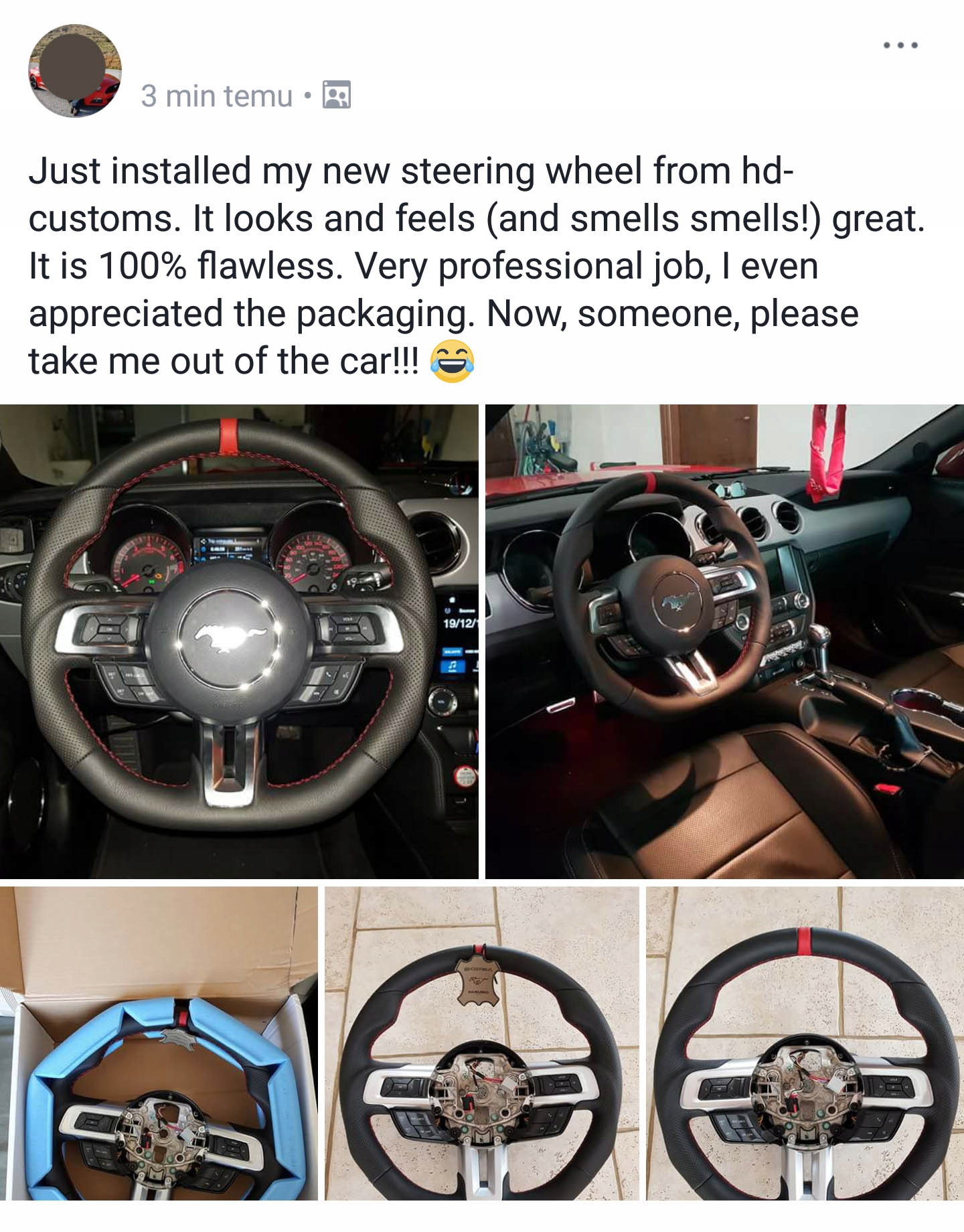Open the close-up installed steering wheel photo
This screenshot has width=964, height=1232.
coord(239,641)
